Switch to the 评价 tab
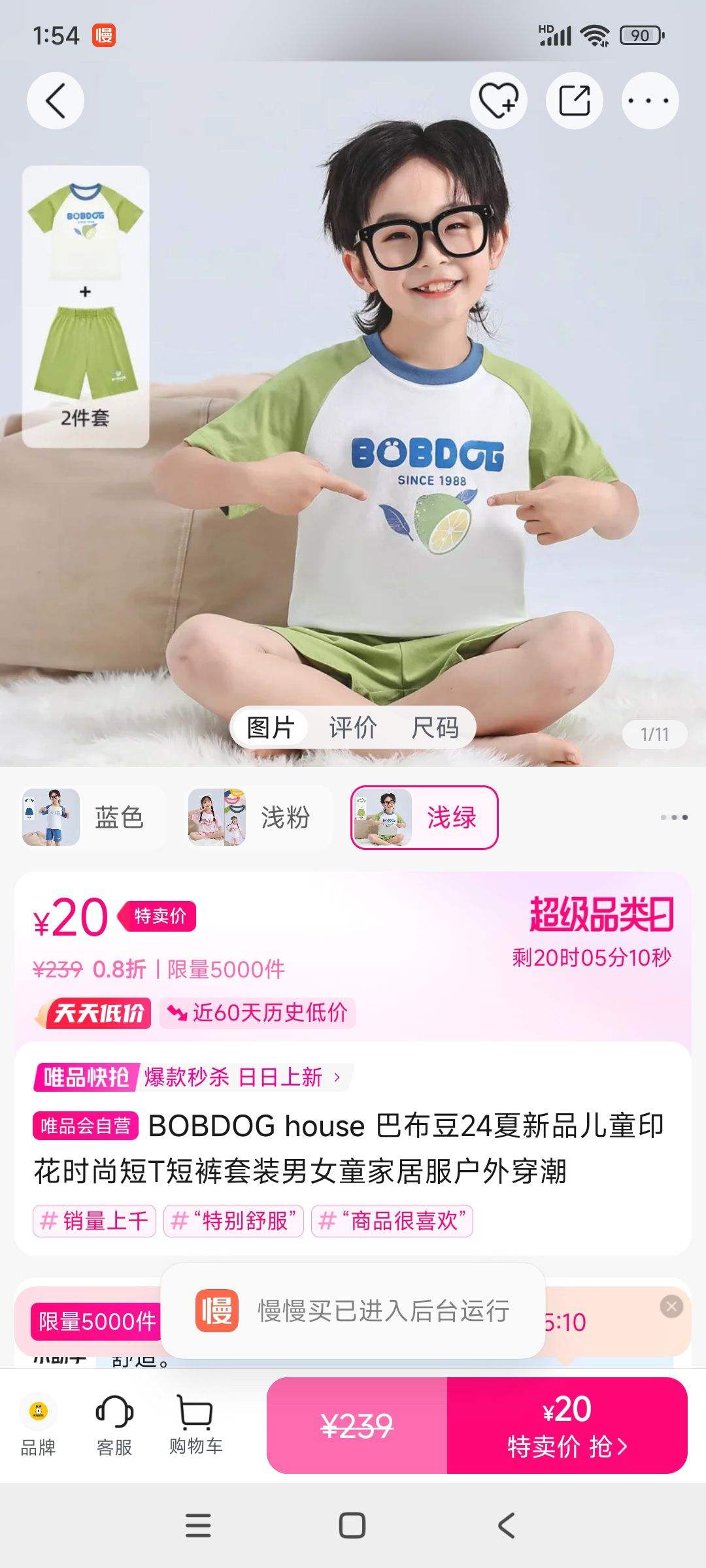This screenshot has height=1568, width=706. (353, 727)
